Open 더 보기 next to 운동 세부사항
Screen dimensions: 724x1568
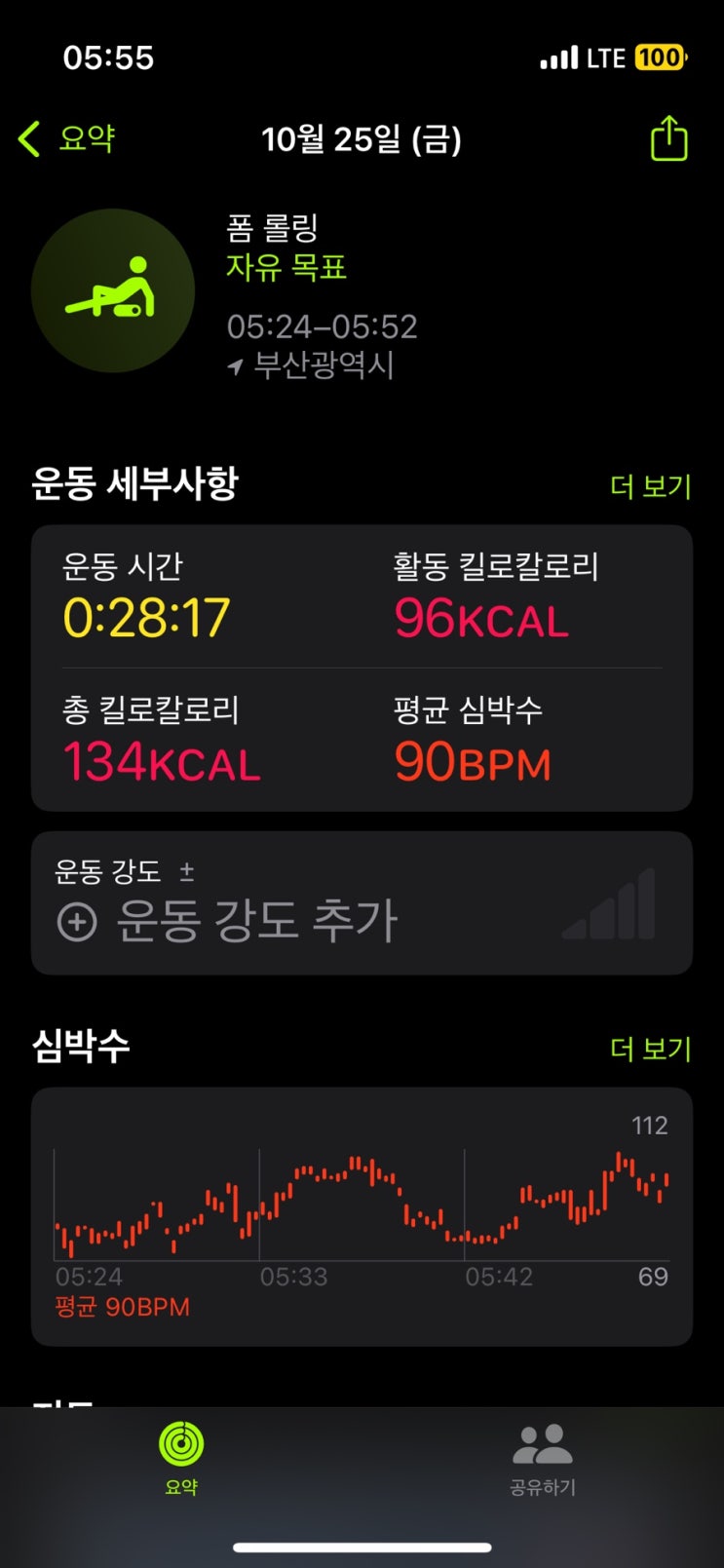[x=650, y=485]
